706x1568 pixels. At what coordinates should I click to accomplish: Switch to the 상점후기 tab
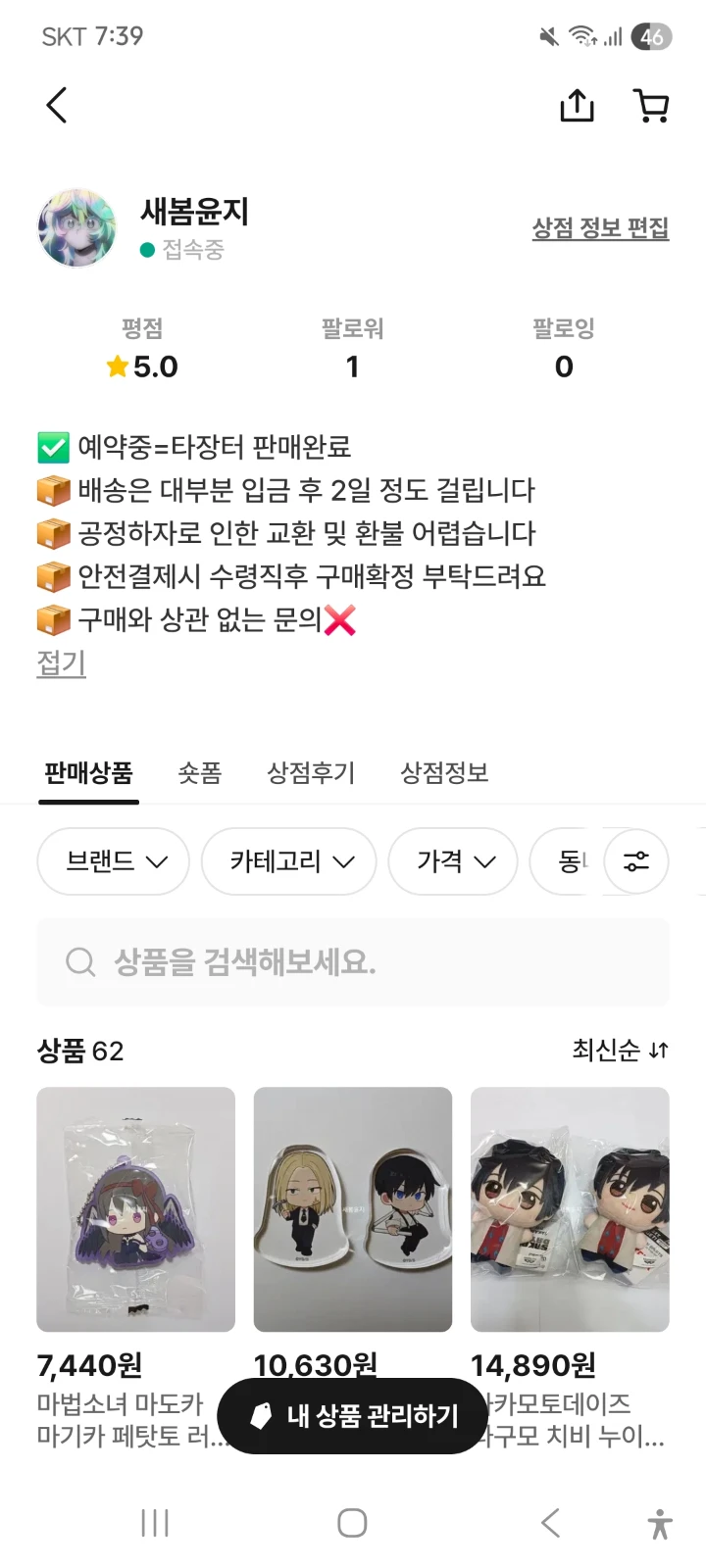pos(311,773)
